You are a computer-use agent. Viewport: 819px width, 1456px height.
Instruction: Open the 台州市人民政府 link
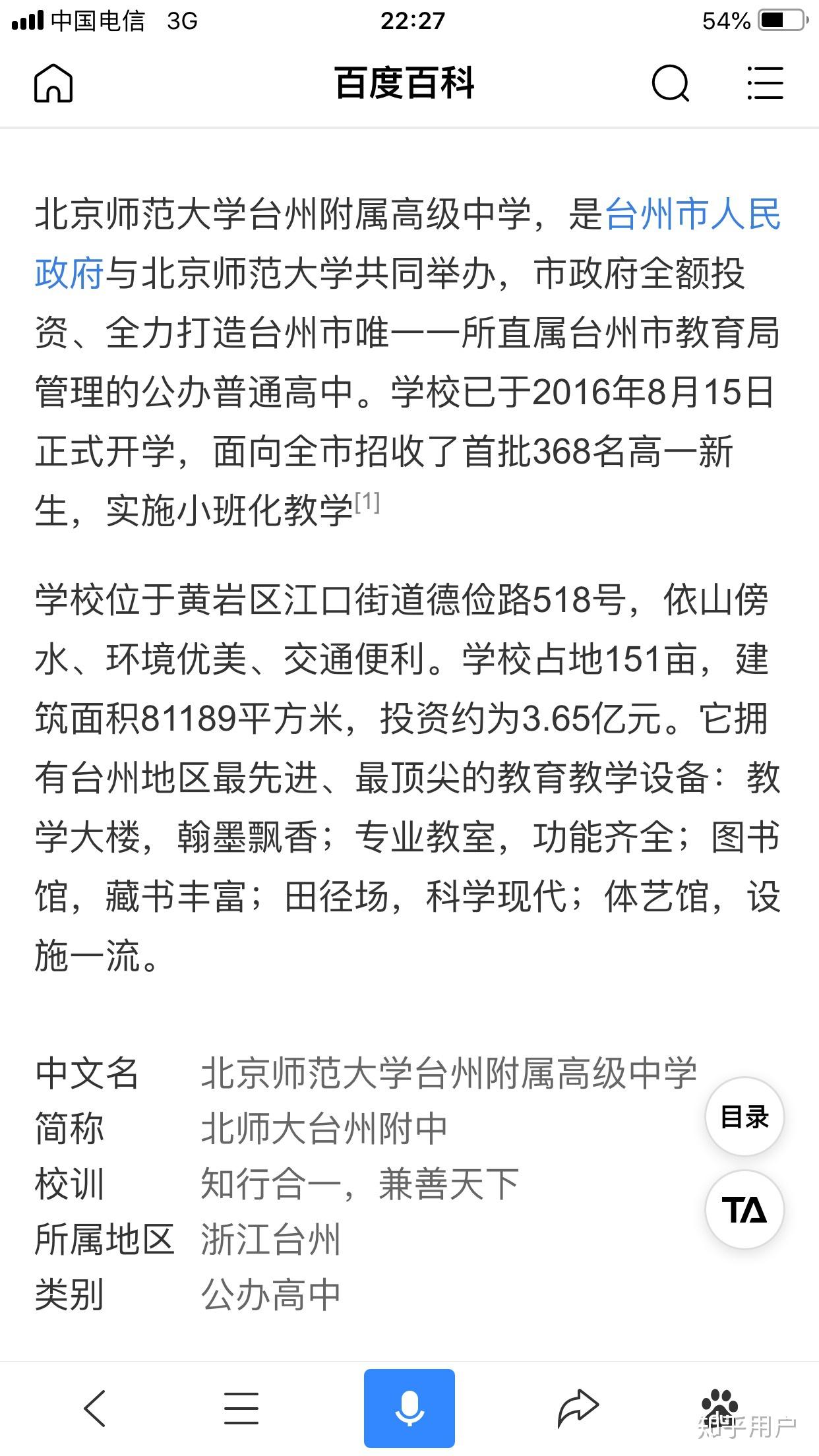[x=692, y=215]
